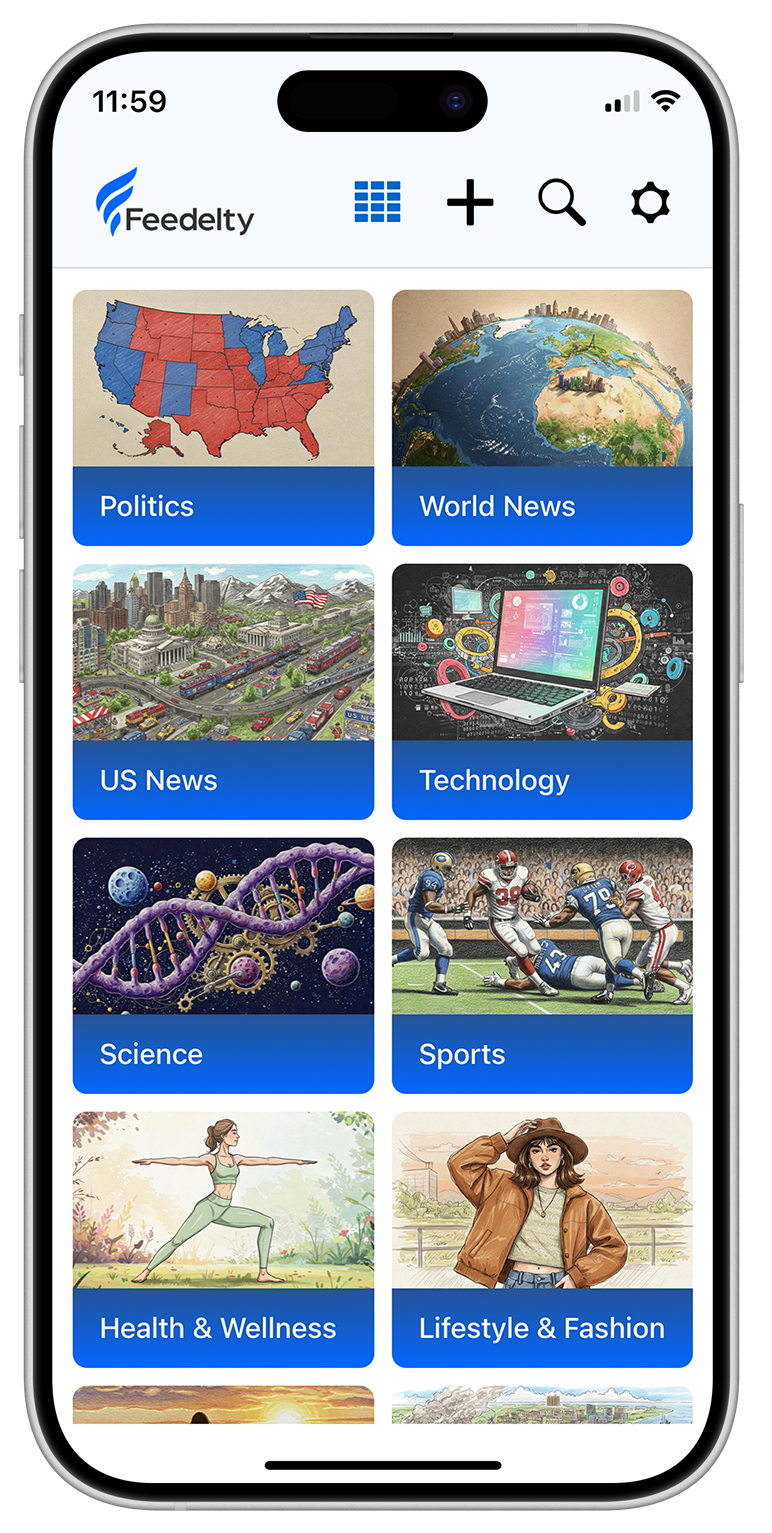Open settings gear
Screen dimensions: 772x1533
tap(650, 203)
